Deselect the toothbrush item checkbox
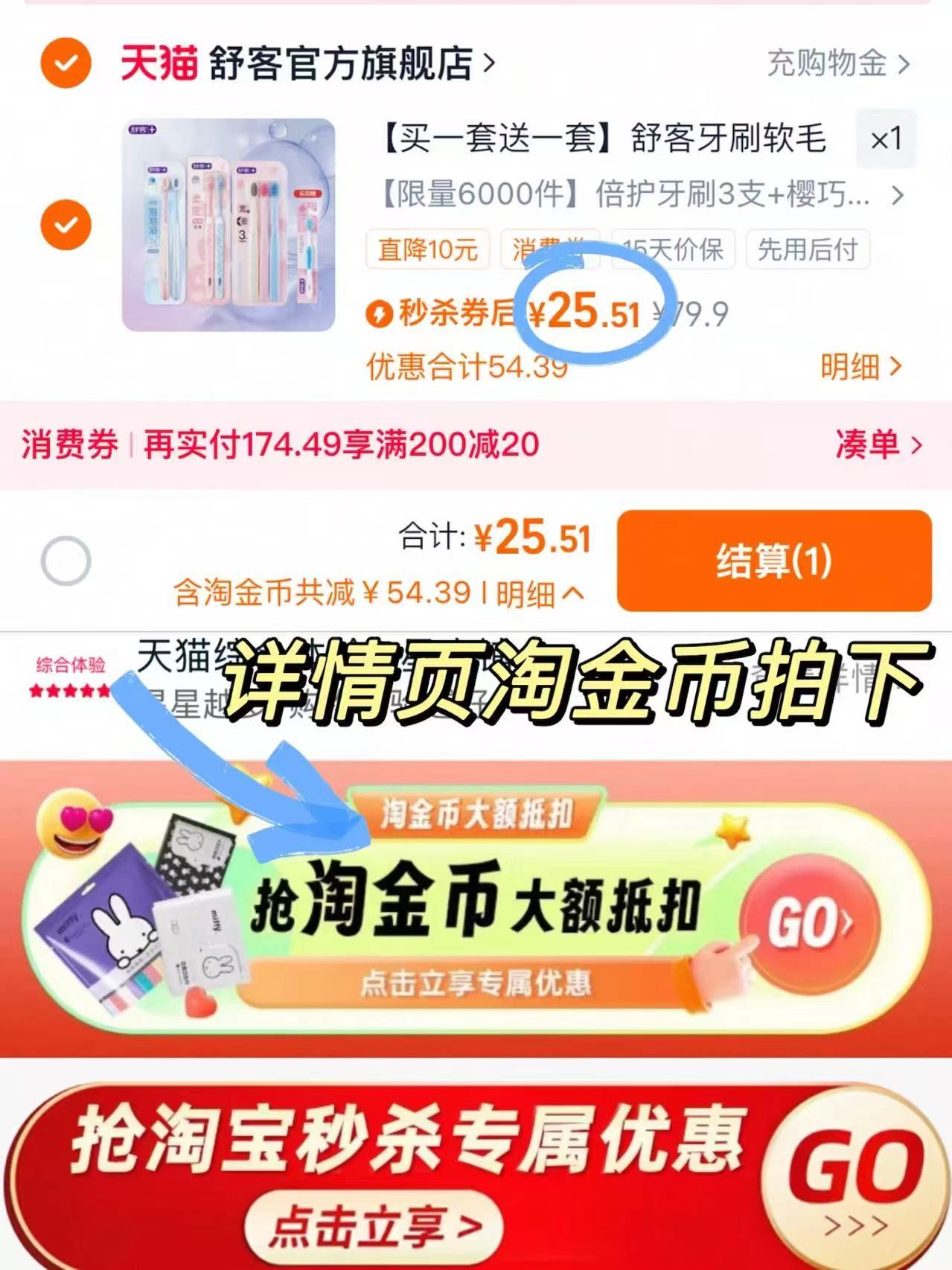 click(67, 223)
